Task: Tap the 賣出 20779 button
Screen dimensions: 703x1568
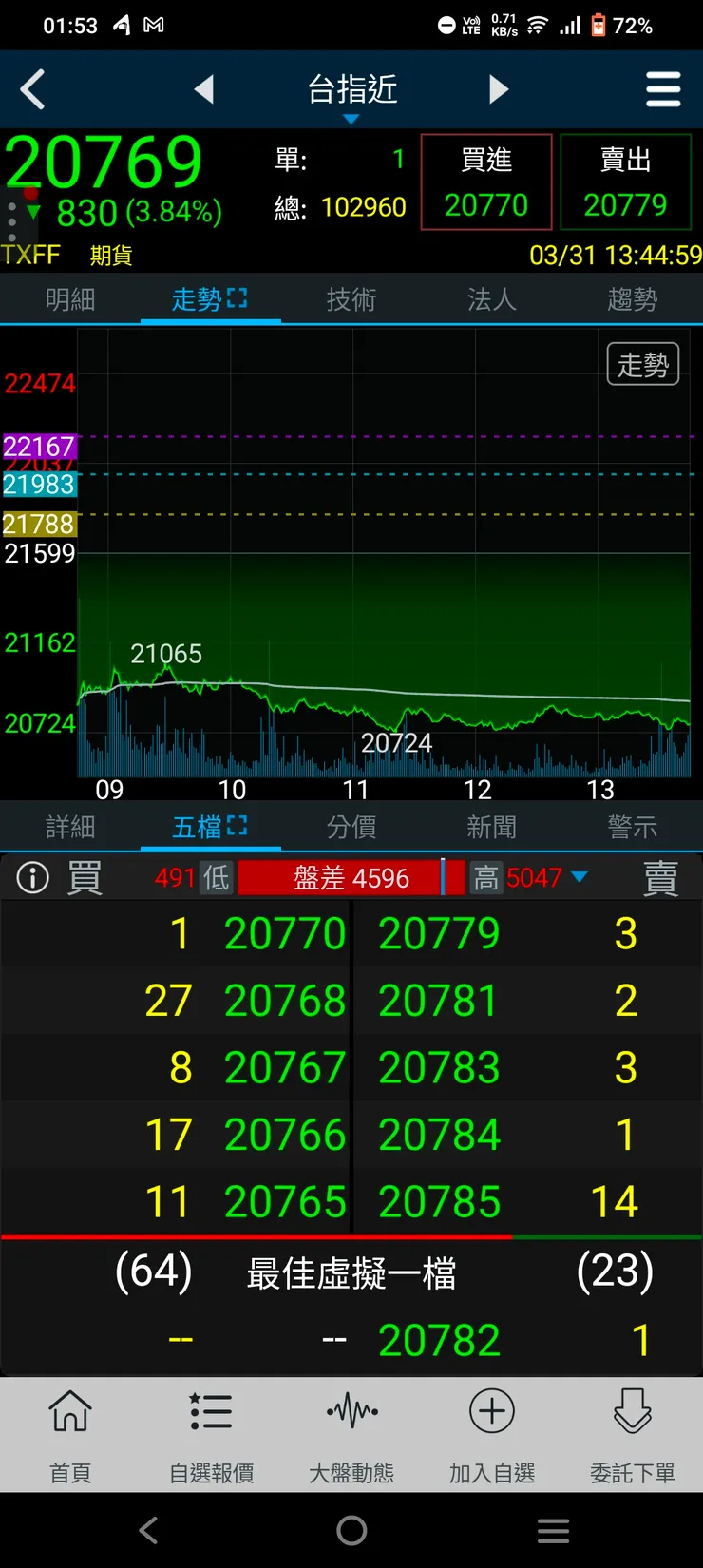Action: (625, 182)
